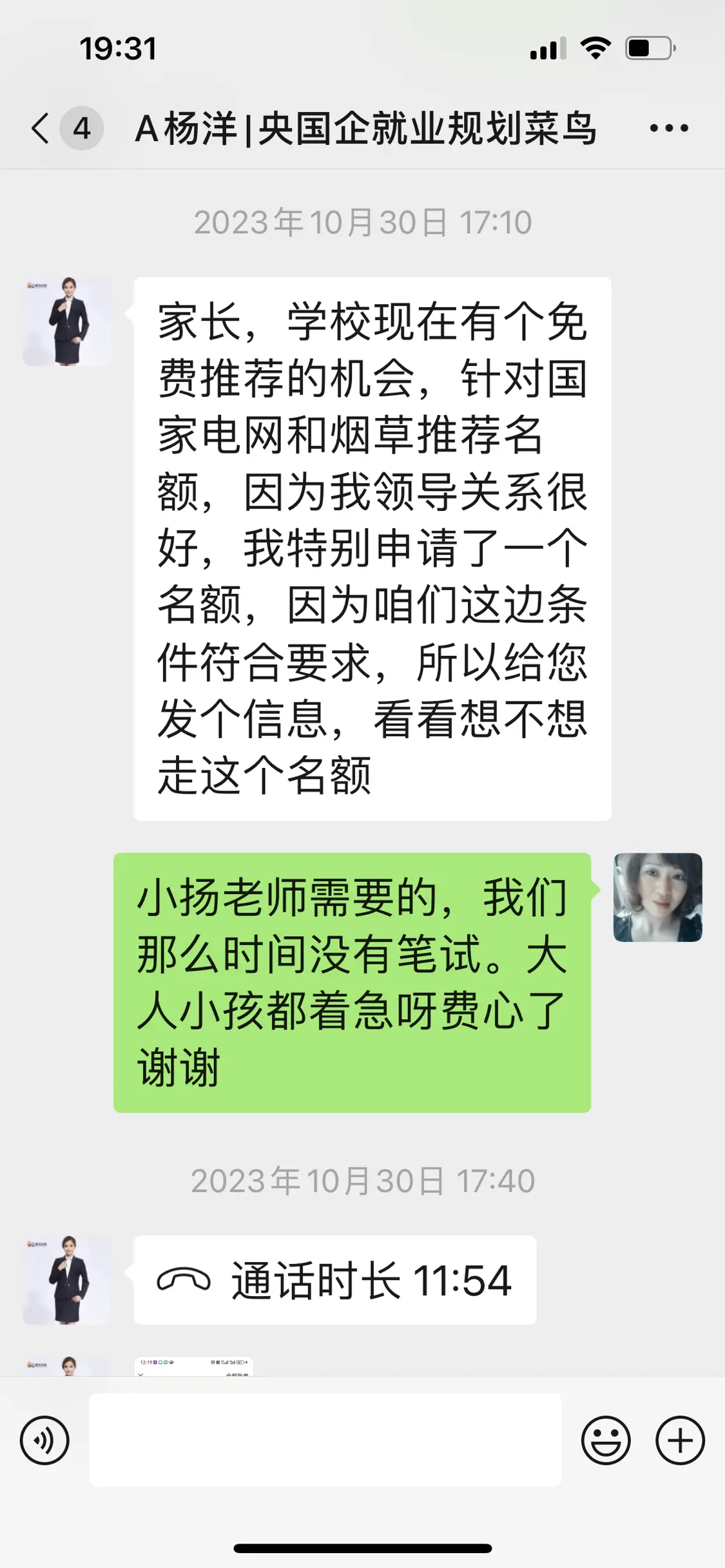Open the emoji sticker panel
The height and width of the screenshot is (1568, 725).
pyautogui.click(x=605, y=1440)
